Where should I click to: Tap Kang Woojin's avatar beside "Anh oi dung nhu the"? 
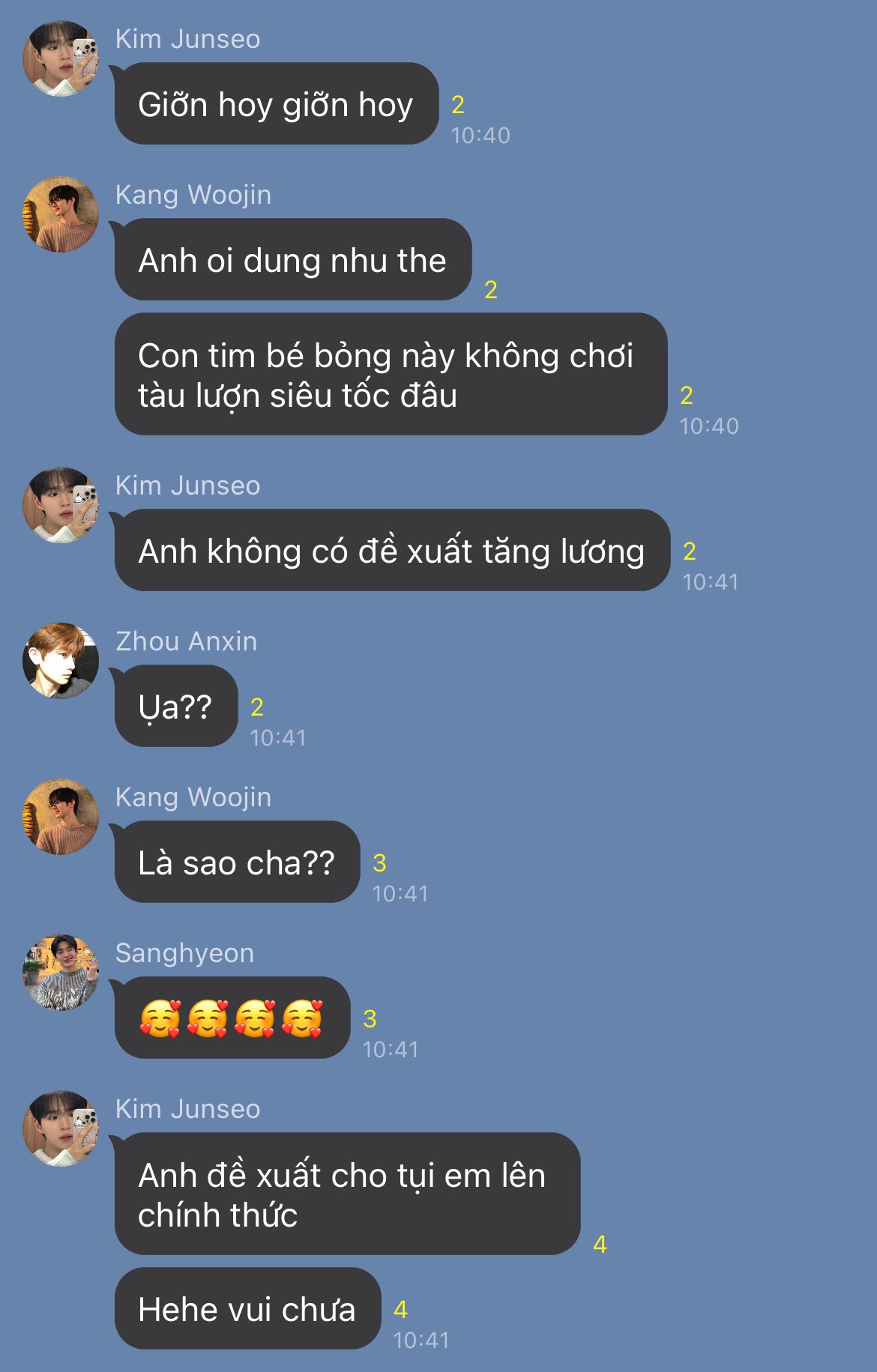61,214
